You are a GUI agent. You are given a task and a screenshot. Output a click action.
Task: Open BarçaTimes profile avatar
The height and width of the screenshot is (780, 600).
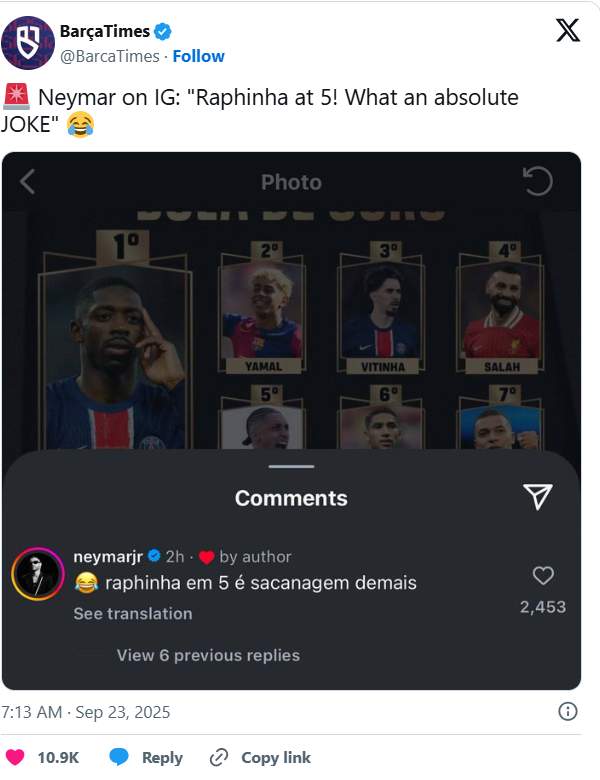point(28,43)
